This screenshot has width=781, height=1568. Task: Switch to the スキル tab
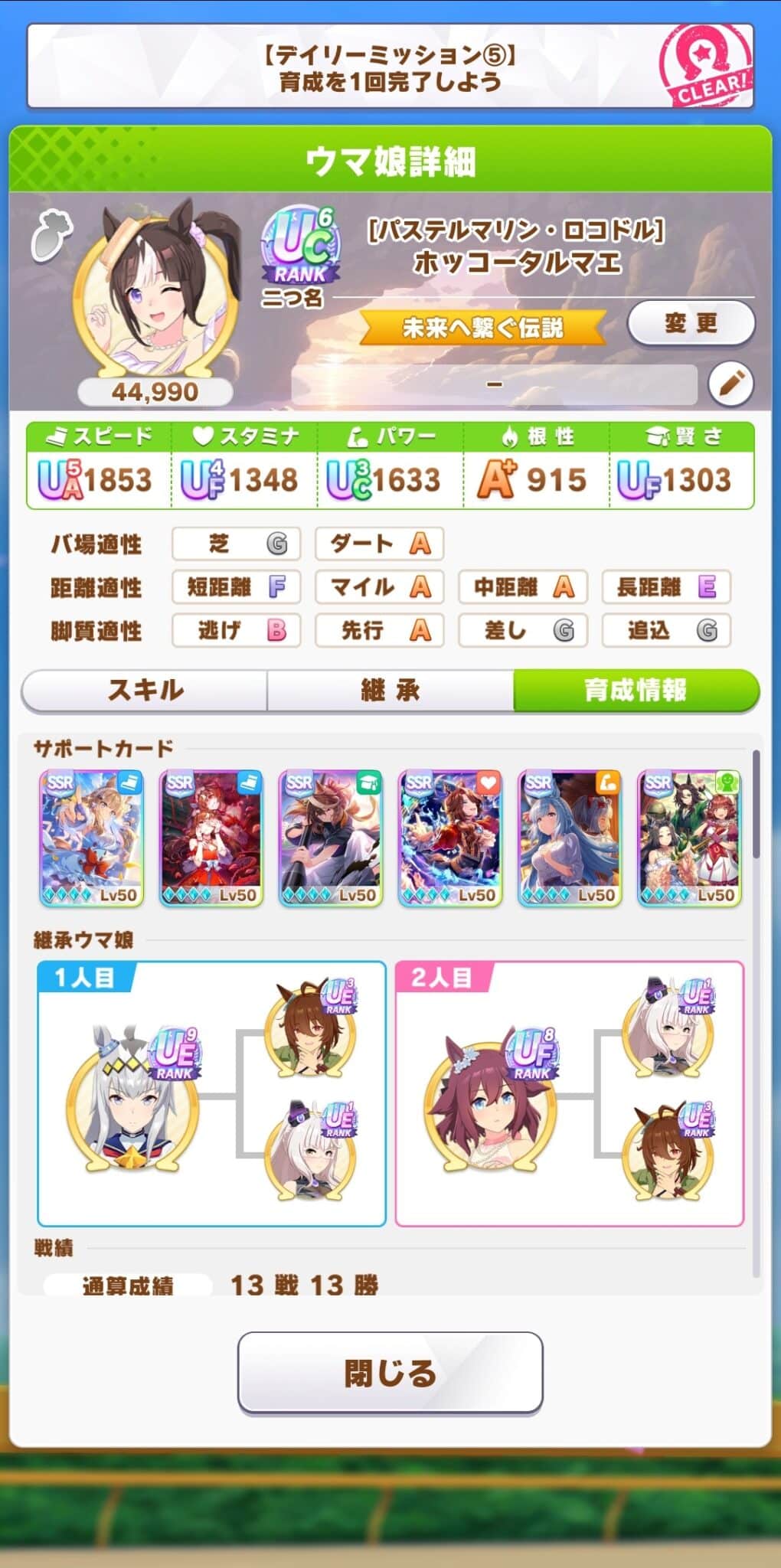[145, 690]
